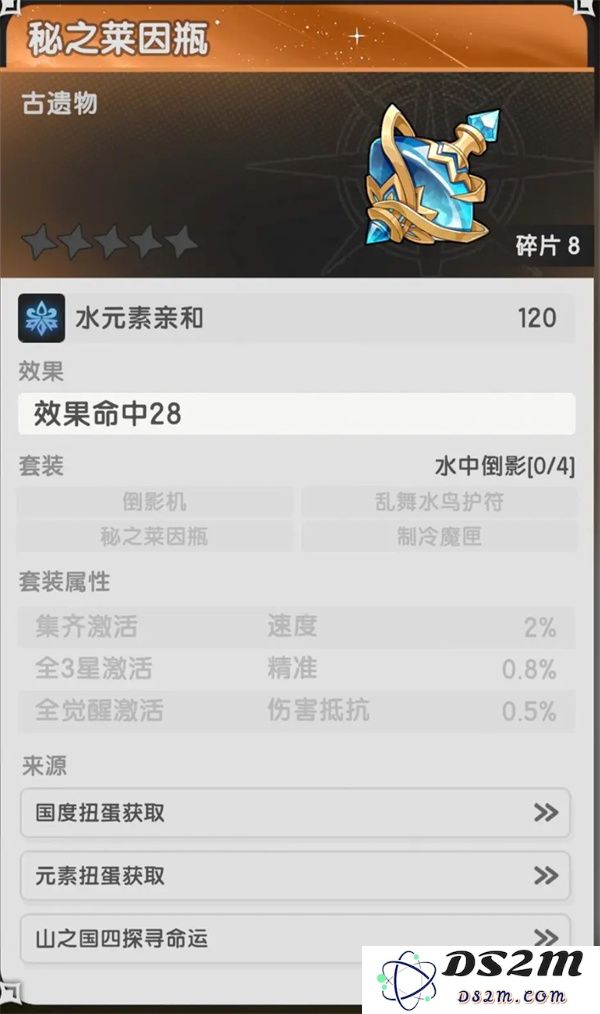This screenshot has height=1014, width=600.
Task: Open the 国度扭蛋获取 source row
Action: pos(295,813)
